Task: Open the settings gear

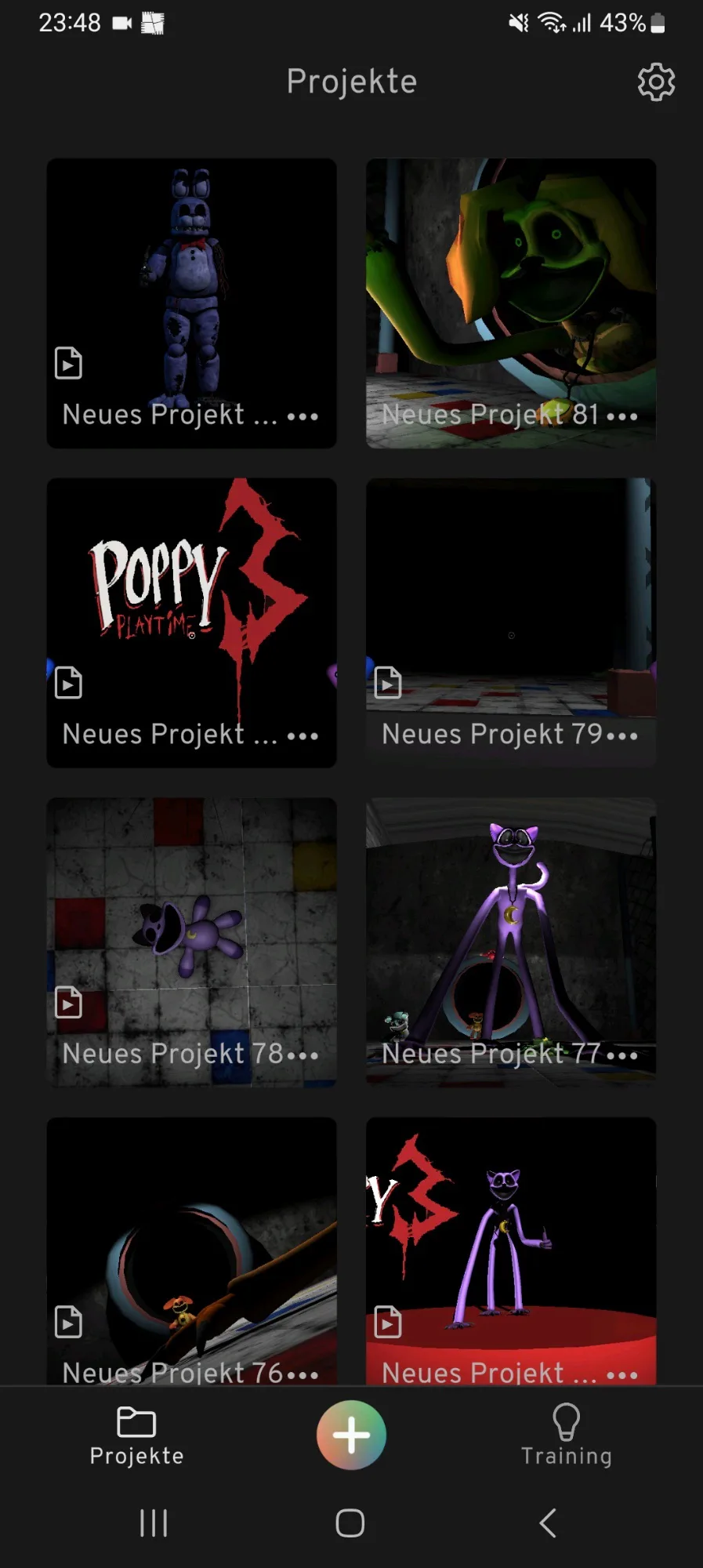Action: pyautogui.click(x=656, y=82)
